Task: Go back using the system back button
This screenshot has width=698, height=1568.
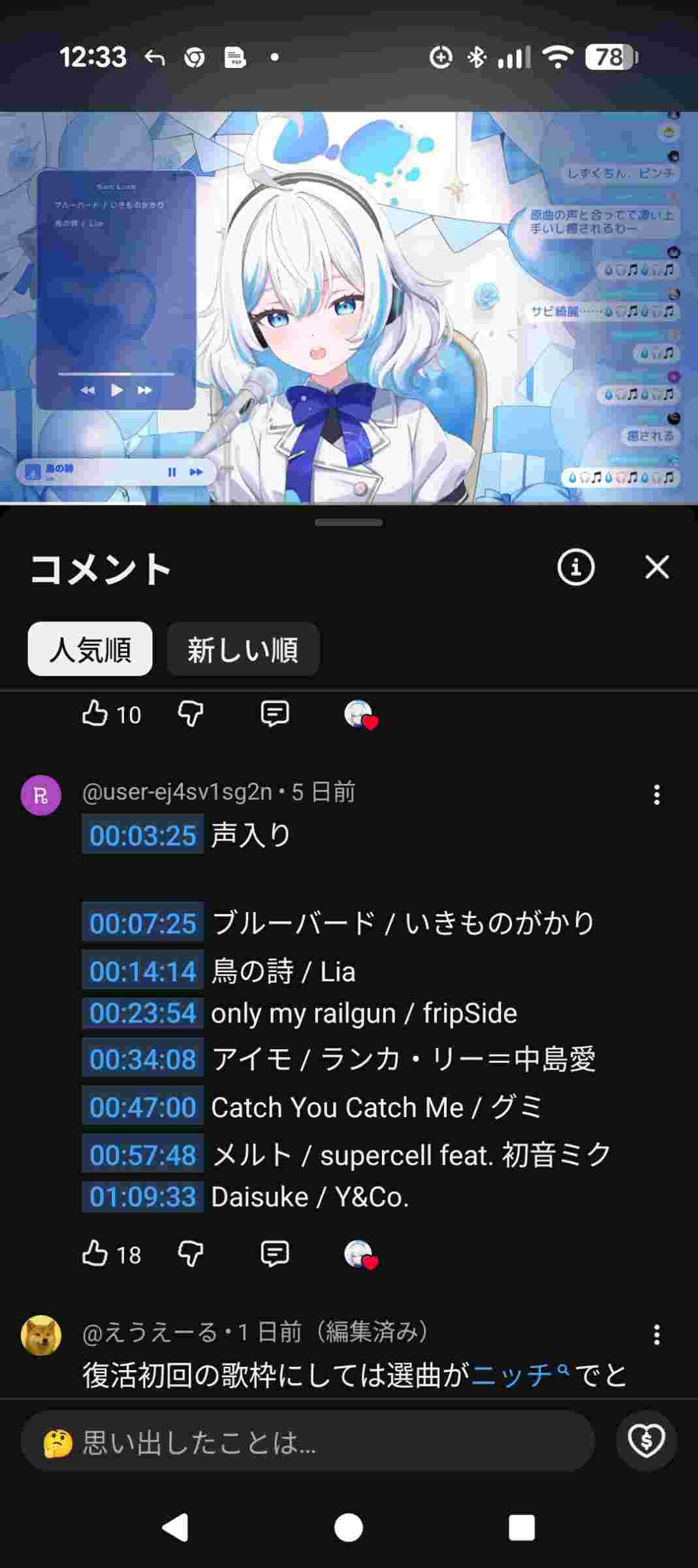Action: click(x=175, y=1527)
